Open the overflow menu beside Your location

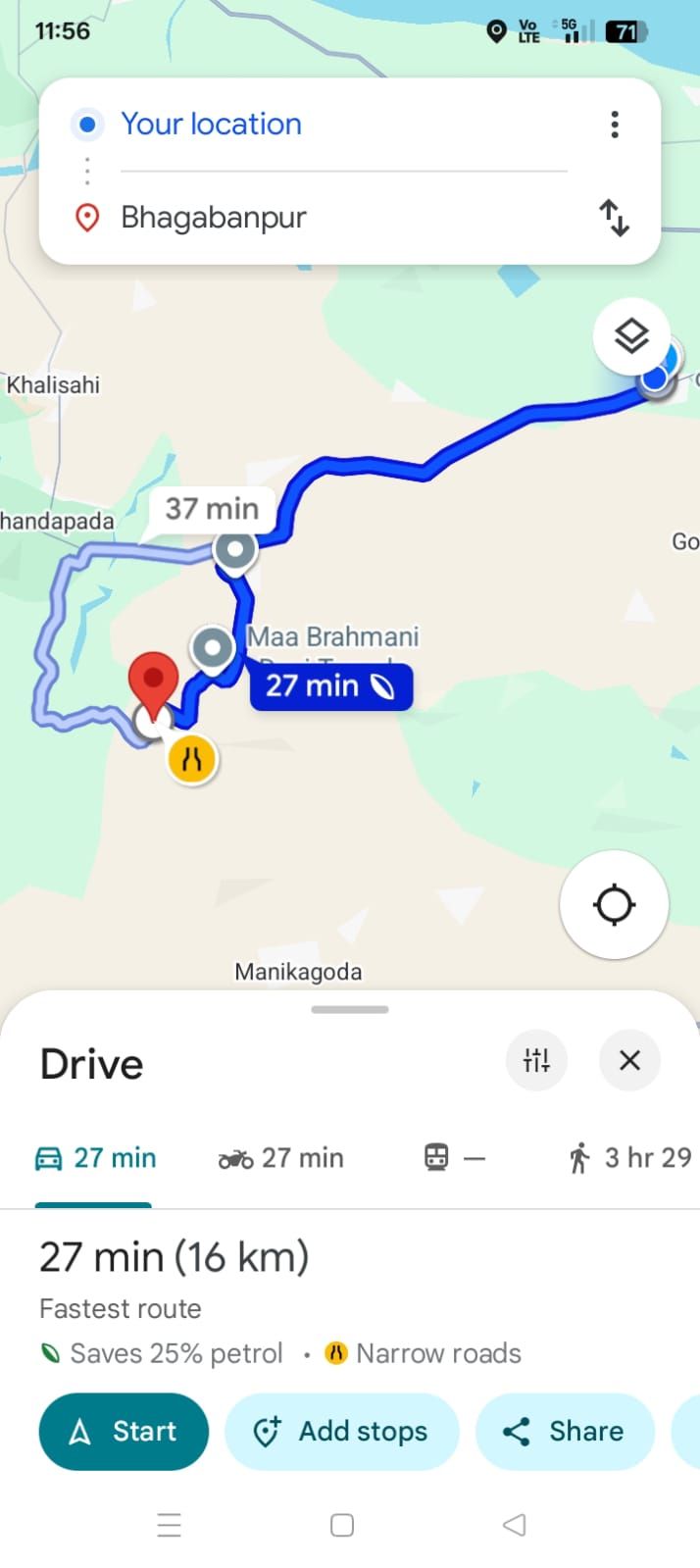coord(615,125)
